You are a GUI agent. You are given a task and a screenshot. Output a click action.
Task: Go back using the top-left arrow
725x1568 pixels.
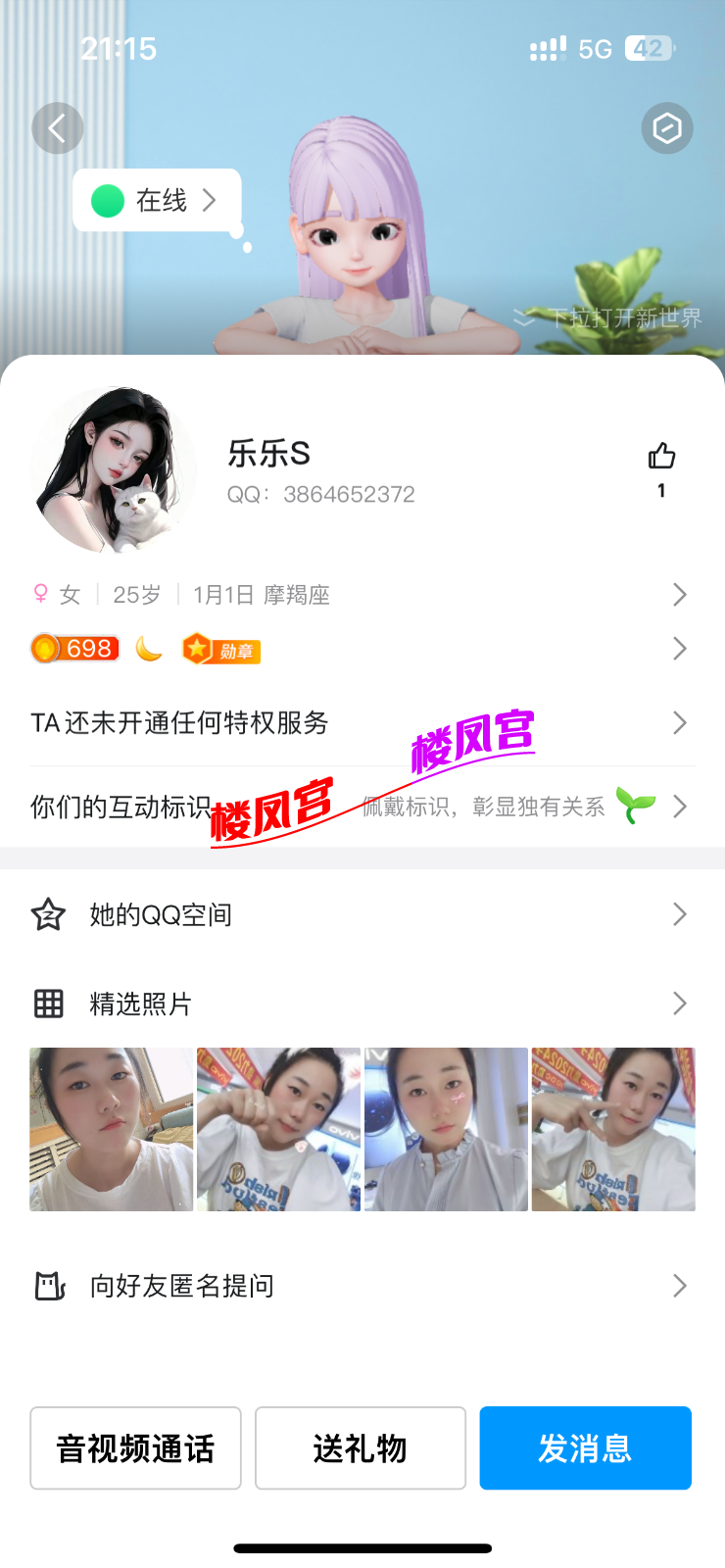(x=57, y=128)
